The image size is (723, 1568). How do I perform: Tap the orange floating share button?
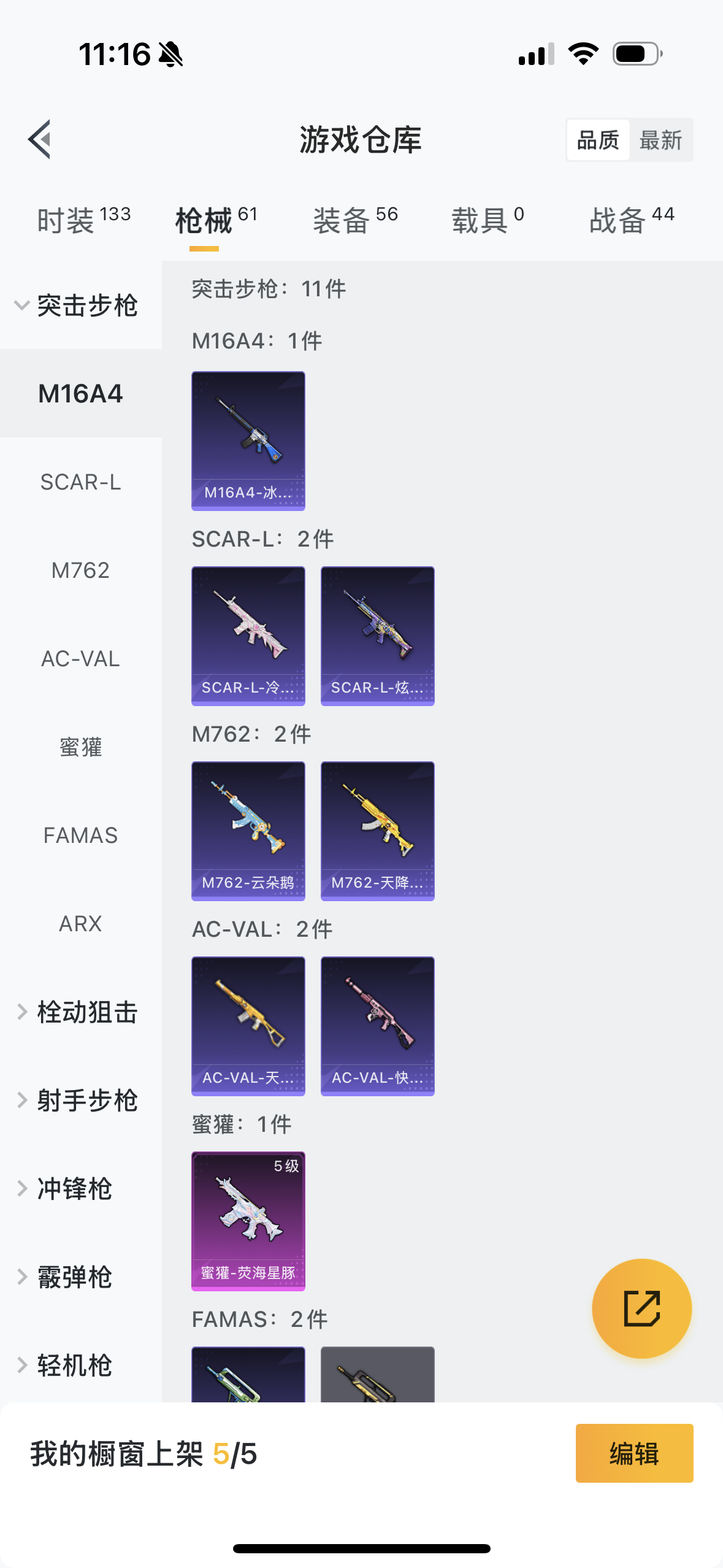tap(642, 1309)
